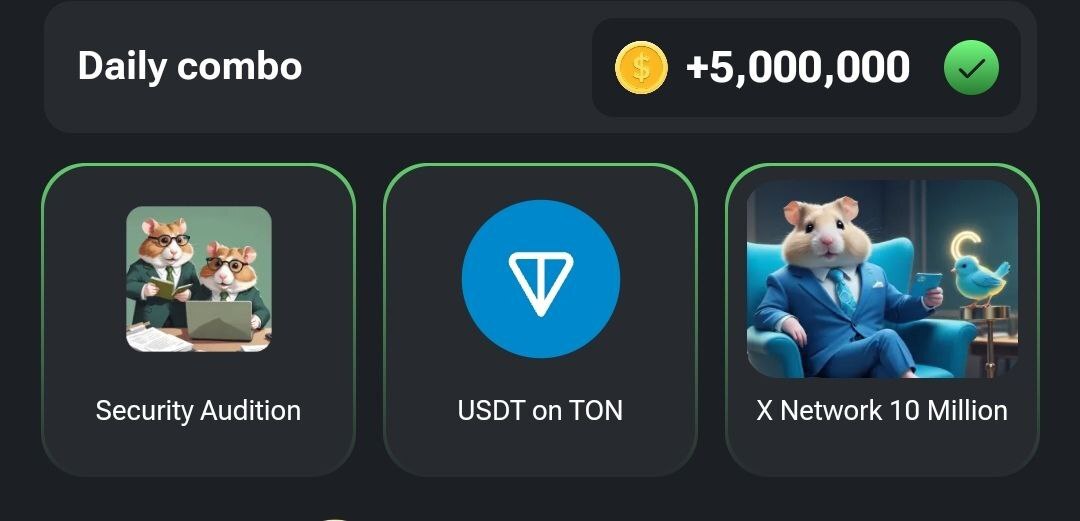Open the X Network 10 Million card

(x=882, y=320)
